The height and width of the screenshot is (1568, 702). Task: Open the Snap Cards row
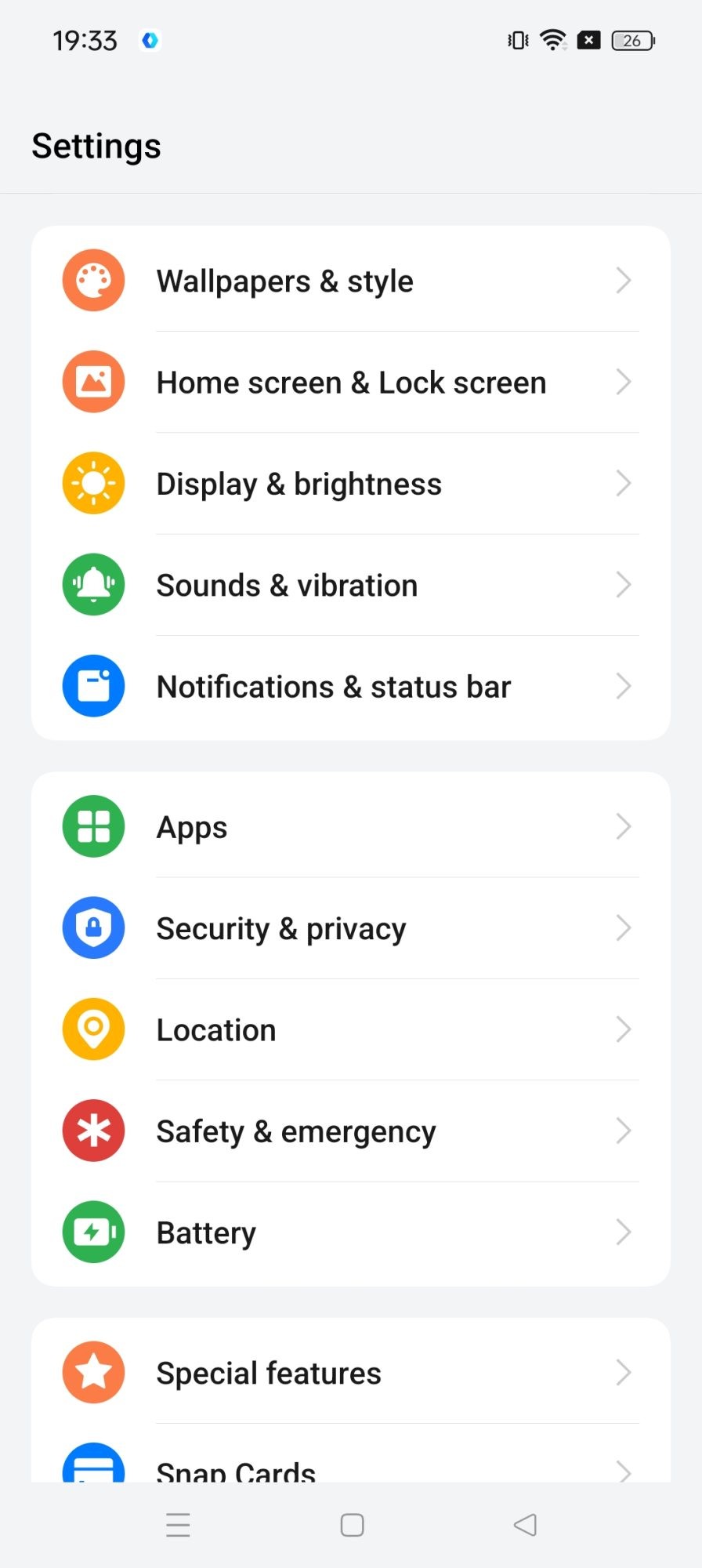[350, 1468]
